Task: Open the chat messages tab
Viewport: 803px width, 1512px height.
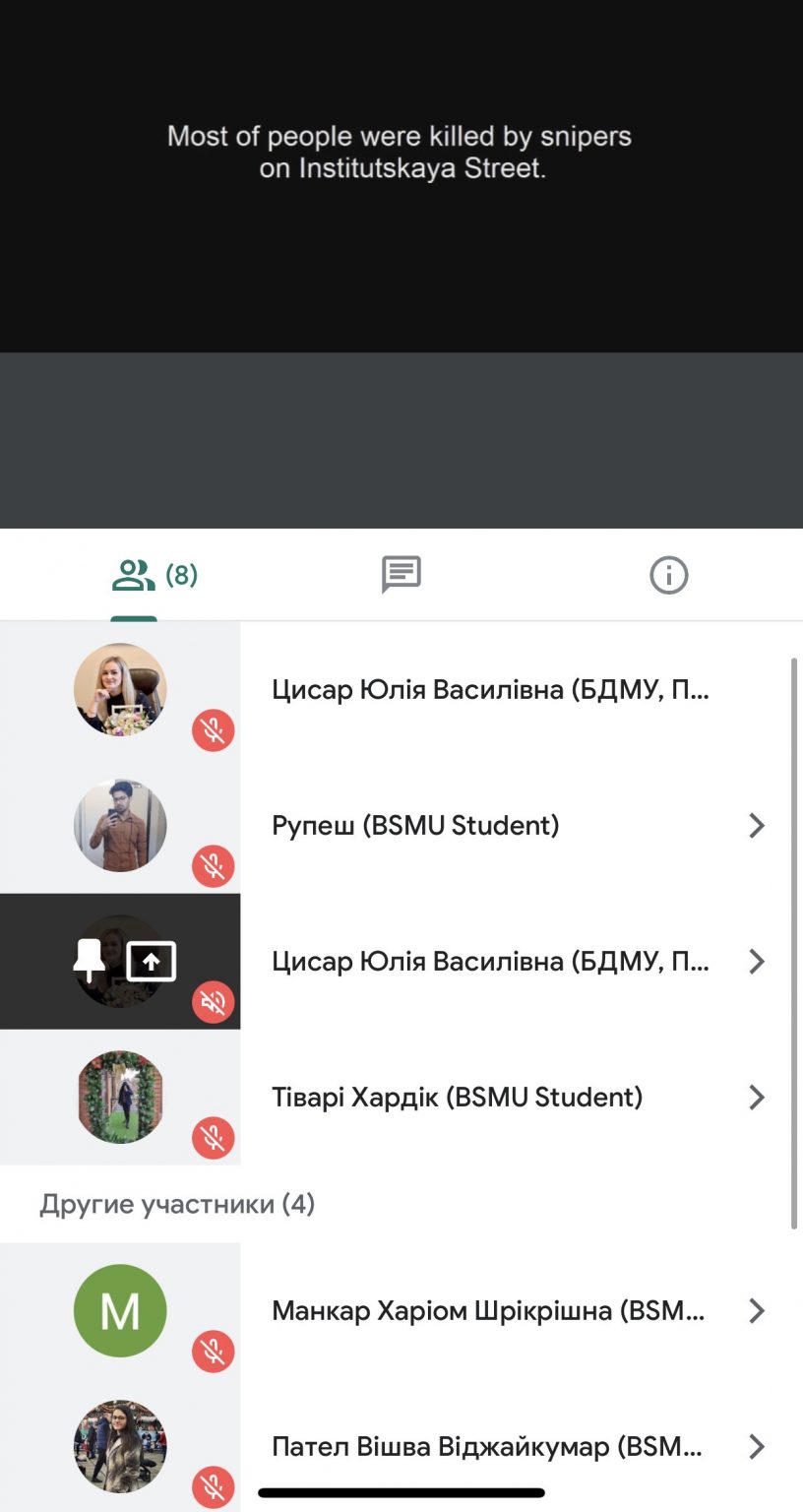Action: (401, 575)
